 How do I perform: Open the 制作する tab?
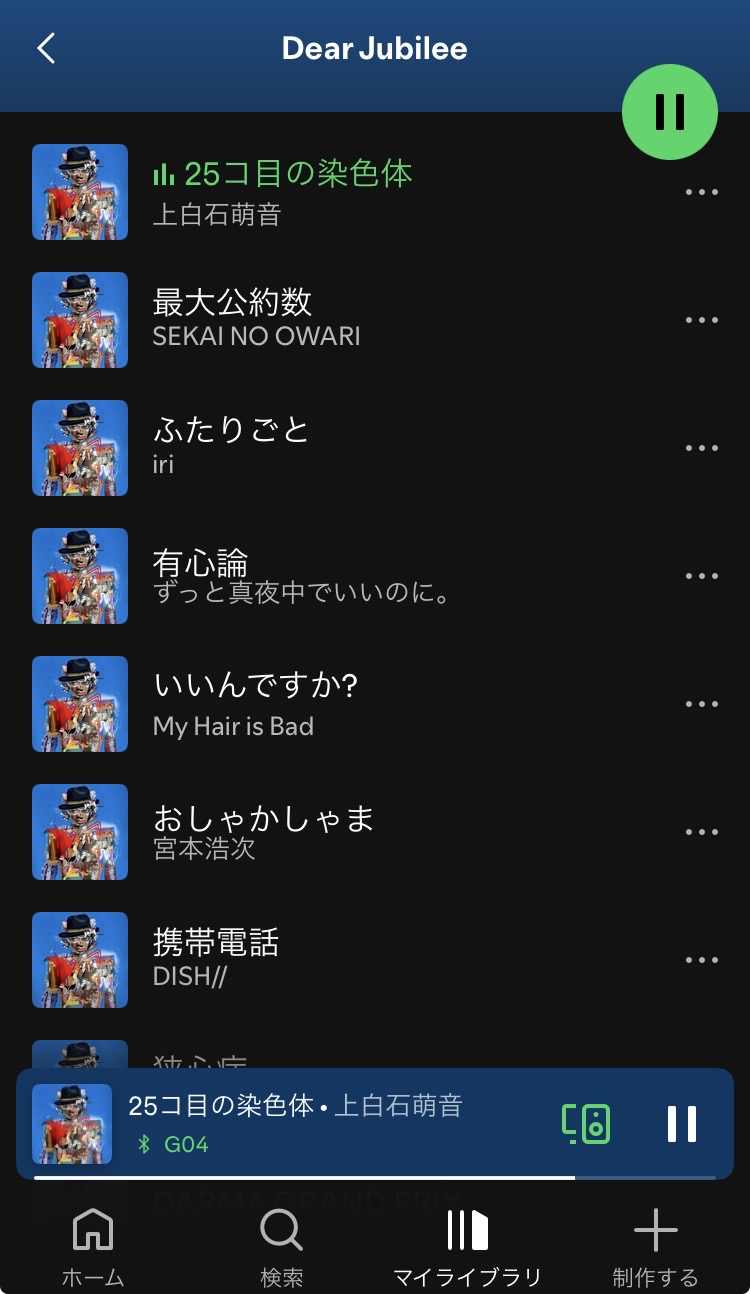point(656,1247)
